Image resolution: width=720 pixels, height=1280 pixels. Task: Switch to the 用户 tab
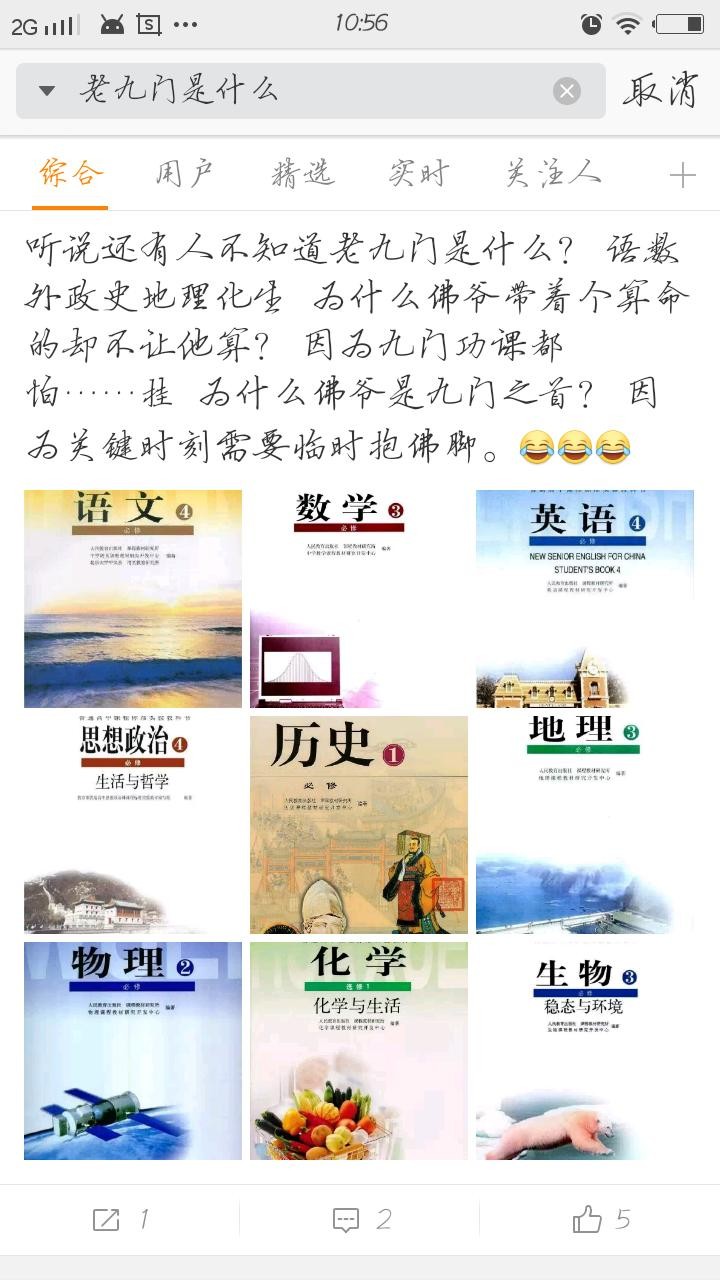(x=185, y=174)
